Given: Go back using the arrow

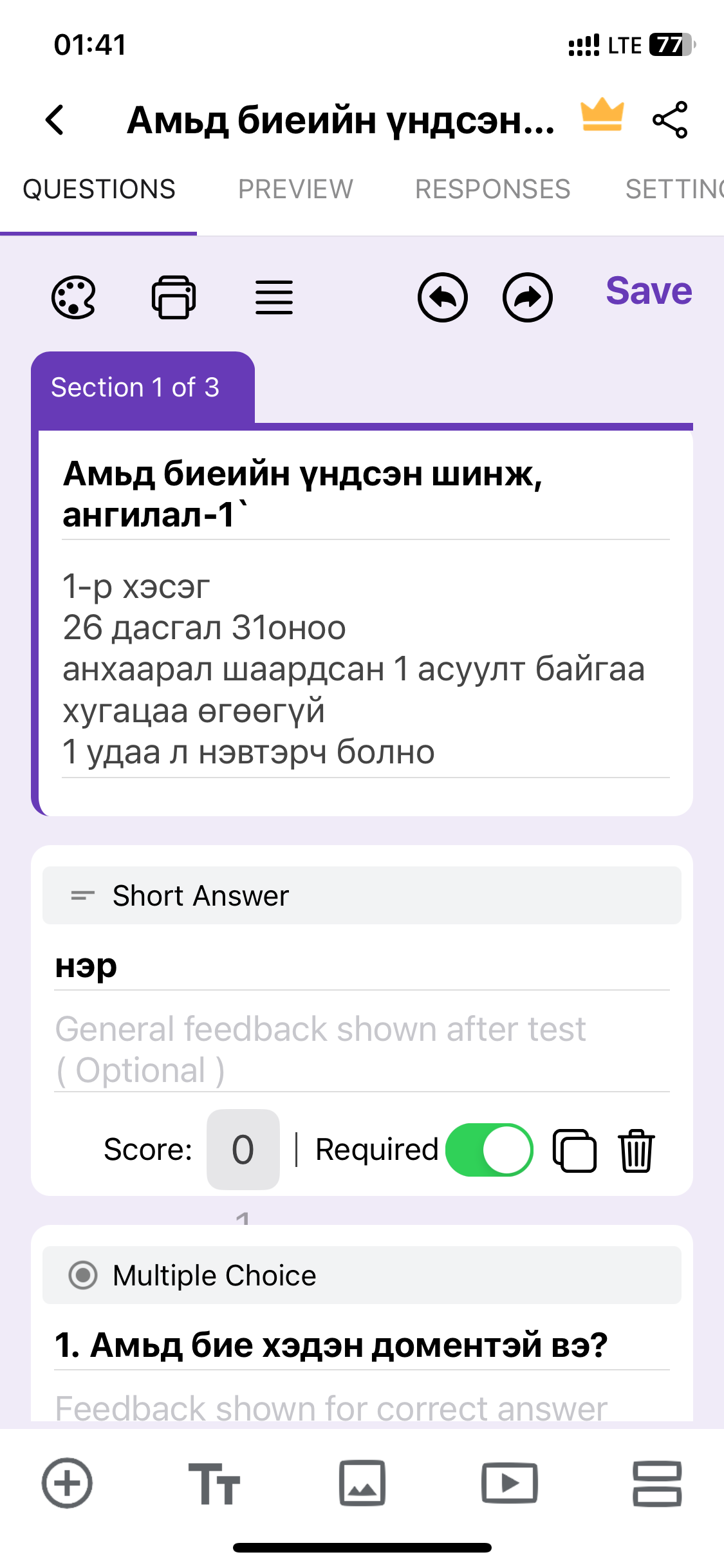Looking at the screenshot, I should [55, 120].
